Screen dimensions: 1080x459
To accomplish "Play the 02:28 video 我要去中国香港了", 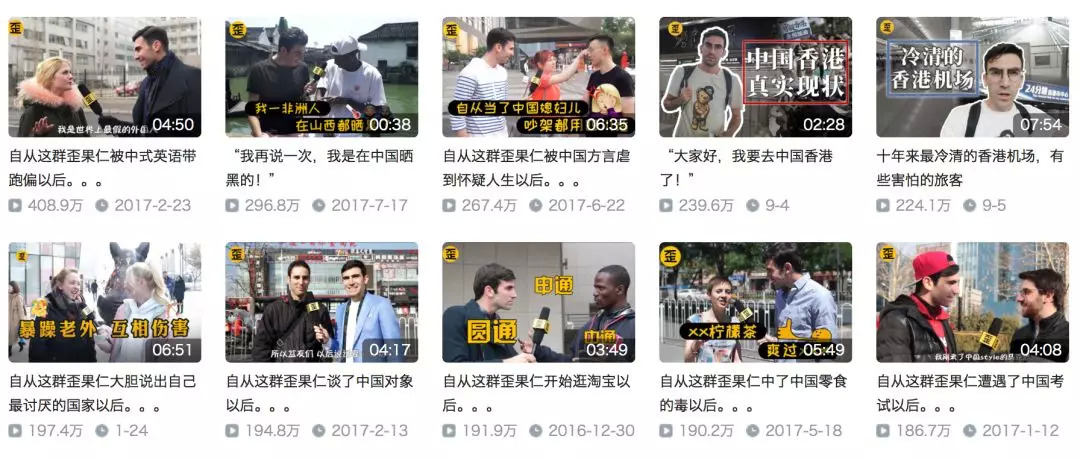I will (756, 77).
